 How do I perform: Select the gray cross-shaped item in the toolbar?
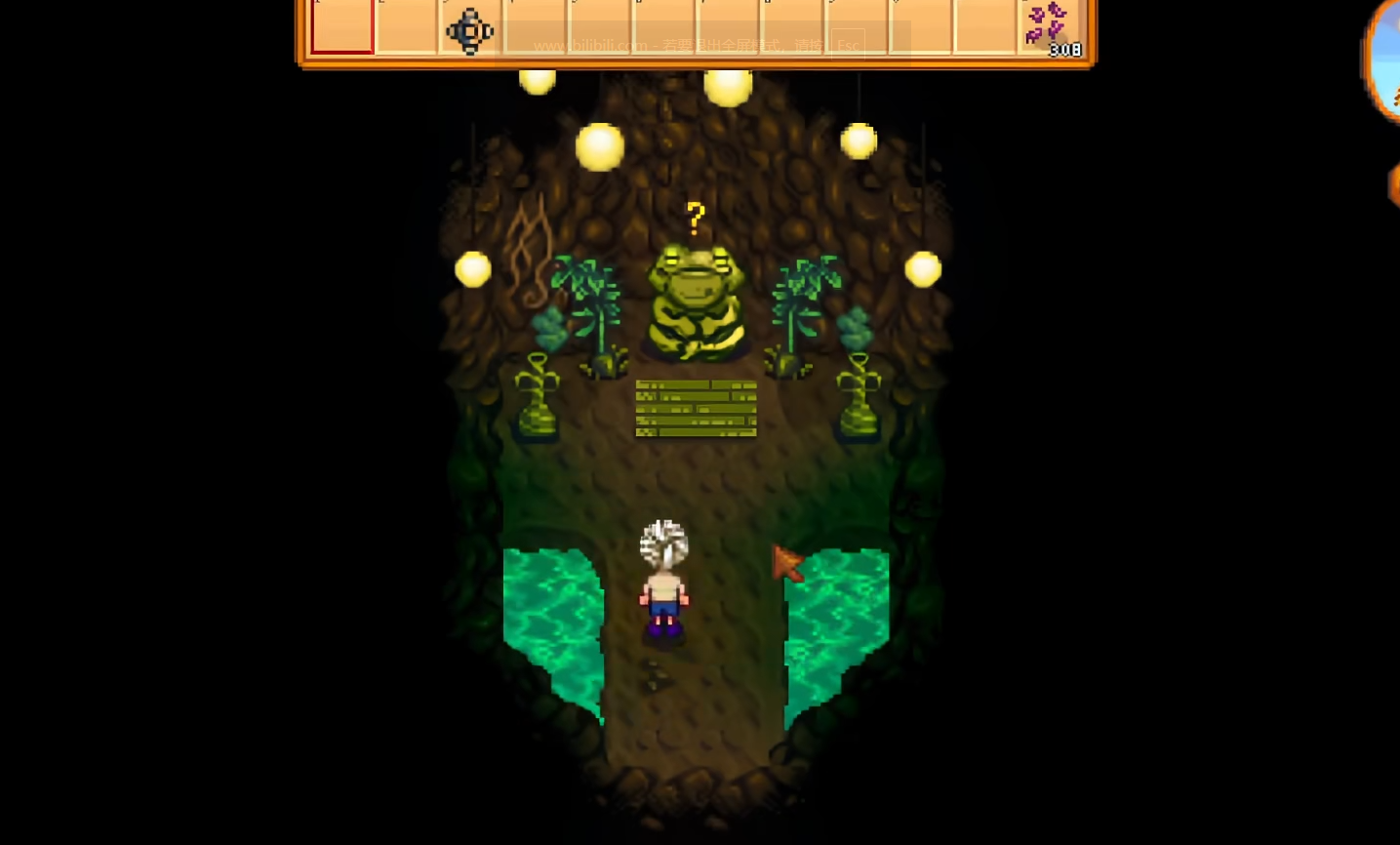469,31
